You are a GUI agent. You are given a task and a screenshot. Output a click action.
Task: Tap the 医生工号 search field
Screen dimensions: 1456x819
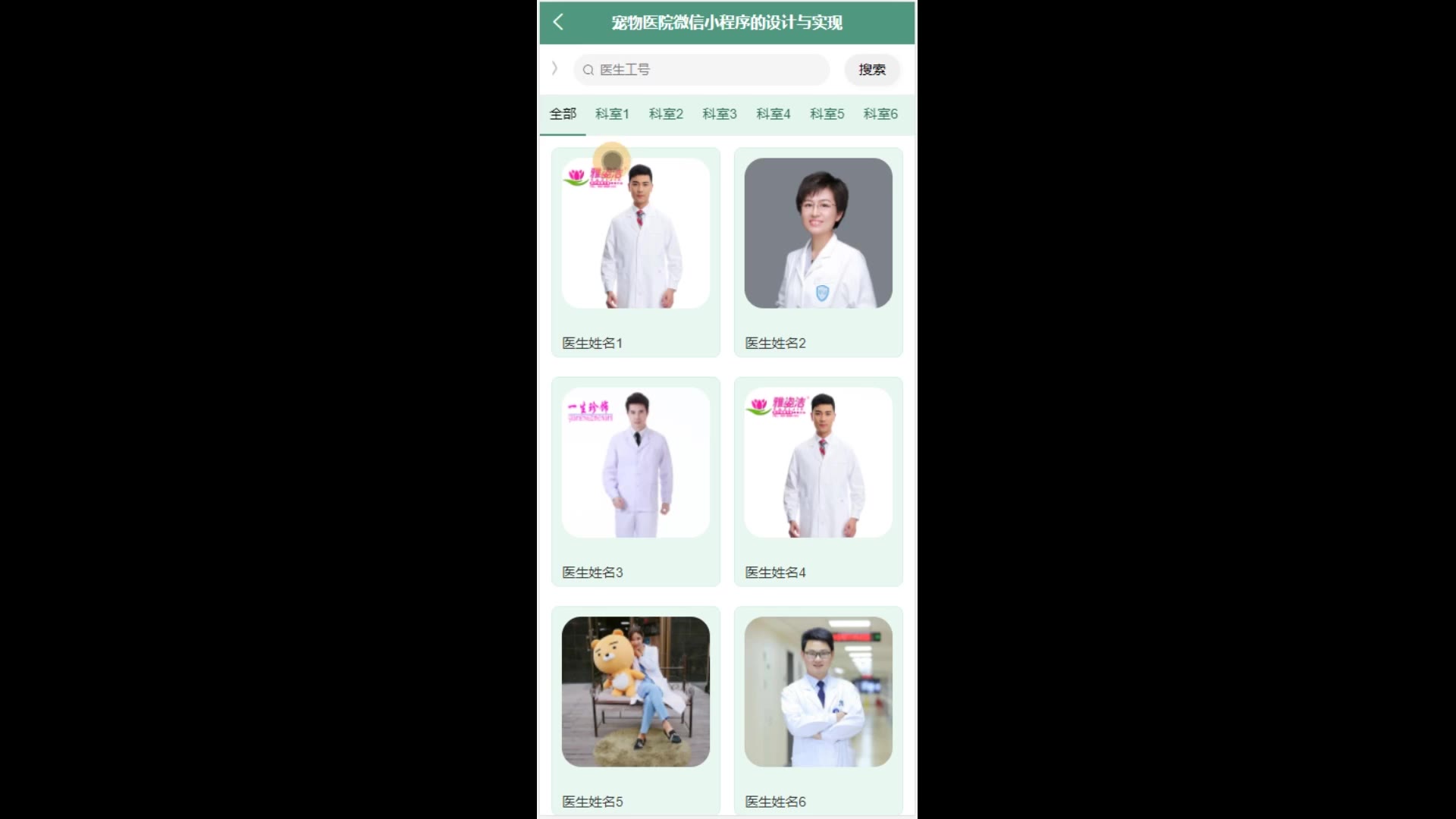pos(701,70)
